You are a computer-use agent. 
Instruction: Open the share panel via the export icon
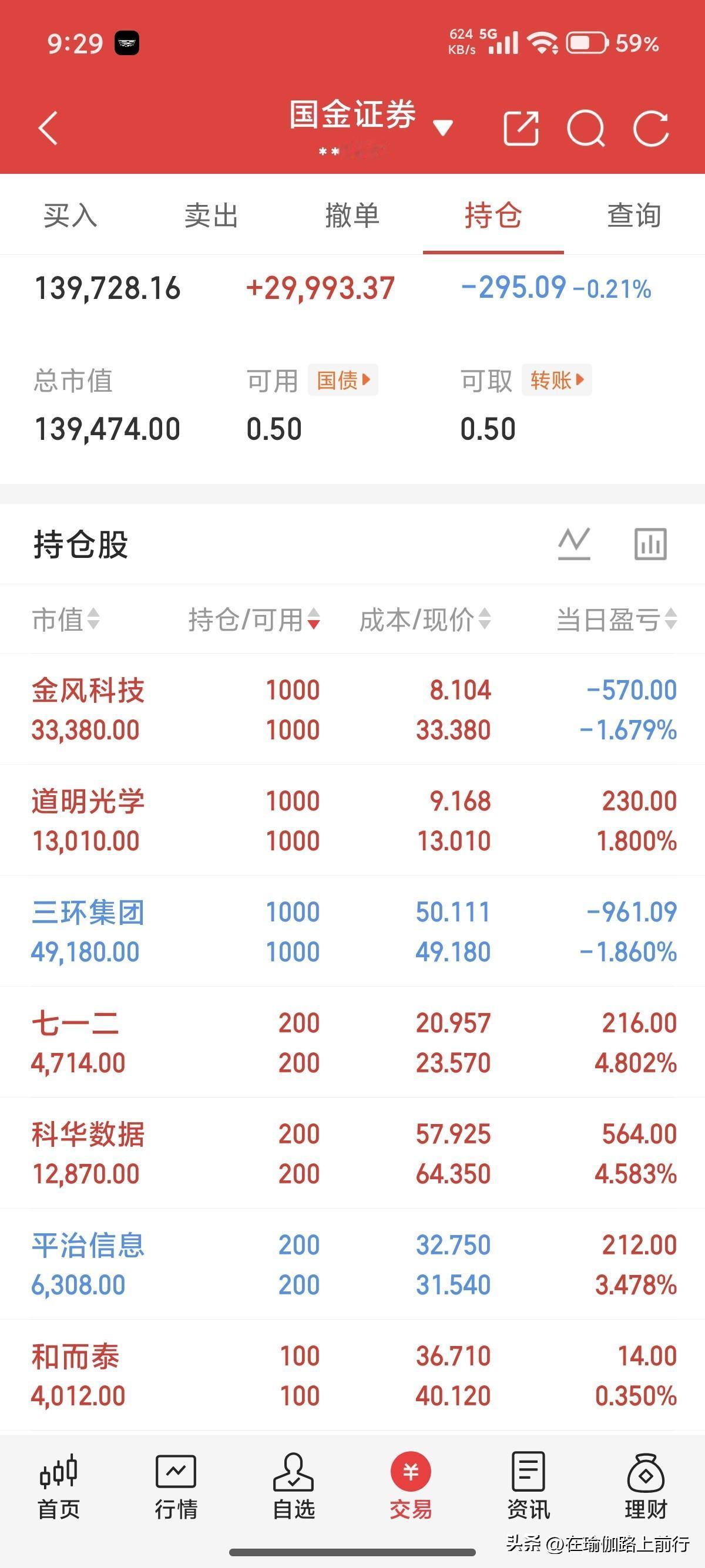[521, 128]
